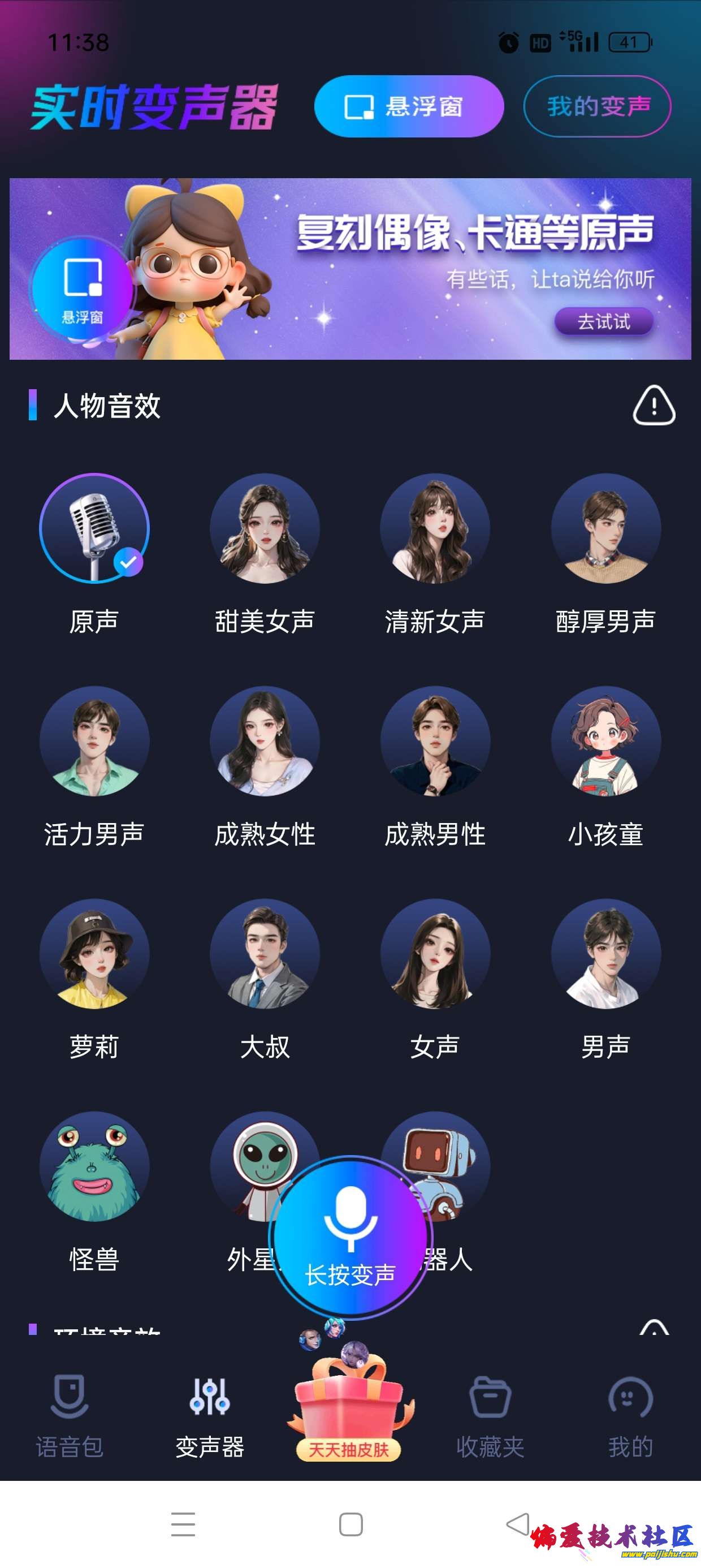Pick the 醇厚男声 voice effect

[x=605, y=528]
